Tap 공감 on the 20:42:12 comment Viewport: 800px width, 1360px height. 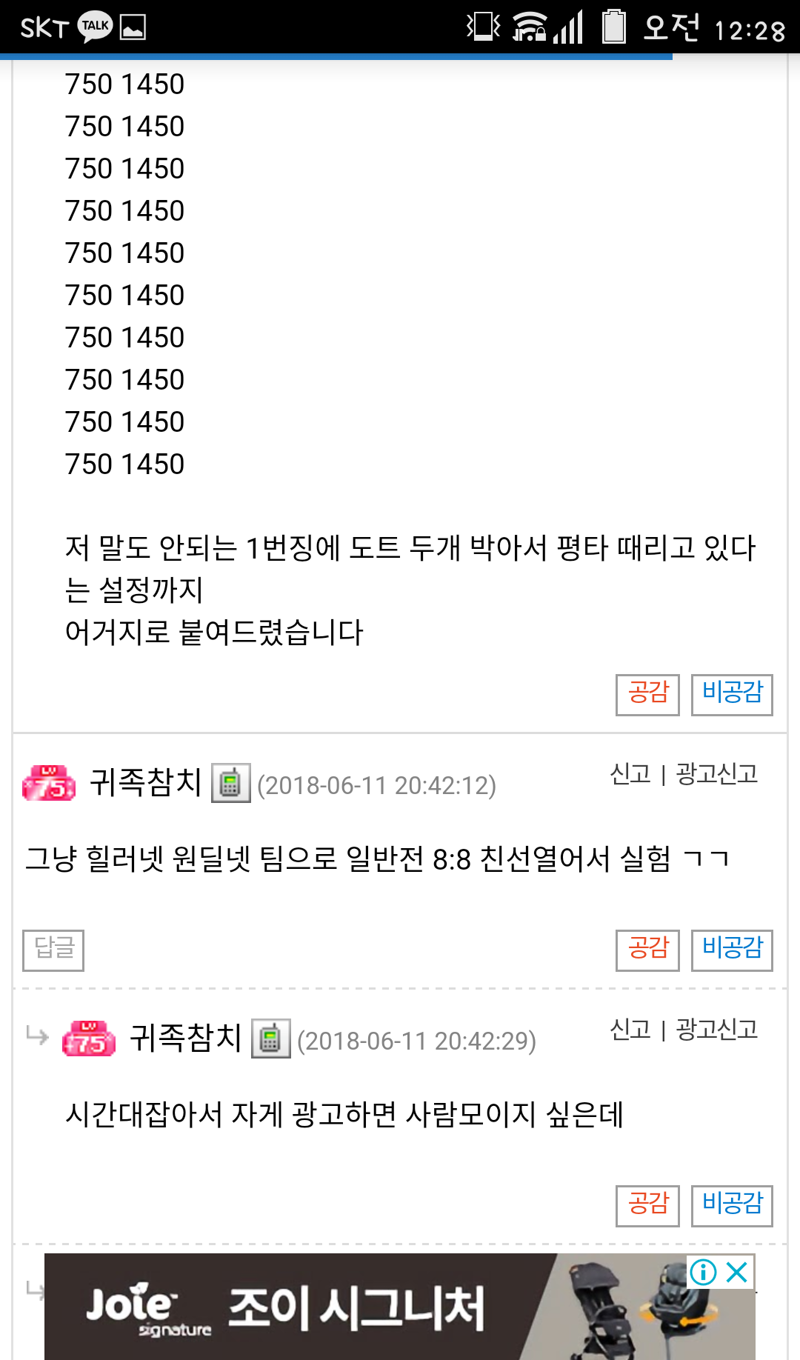pyautogui.click(x=648, y=951)
